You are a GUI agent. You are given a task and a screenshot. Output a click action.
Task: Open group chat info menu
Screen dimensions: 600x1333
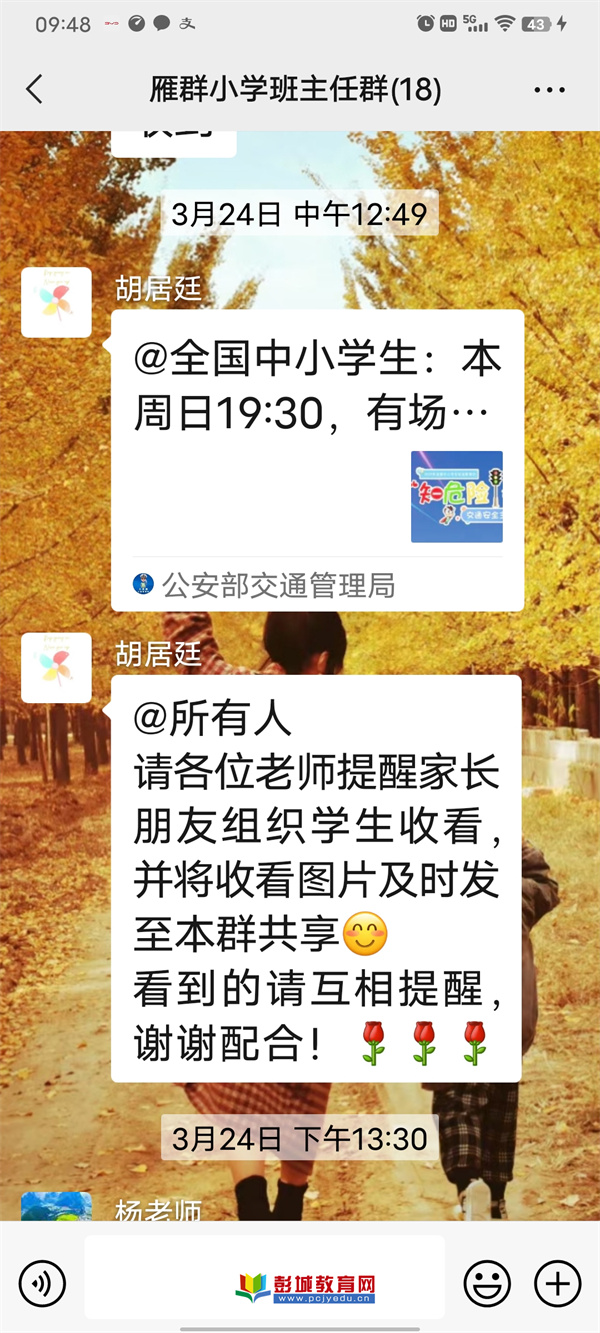(x=549, y=90)
